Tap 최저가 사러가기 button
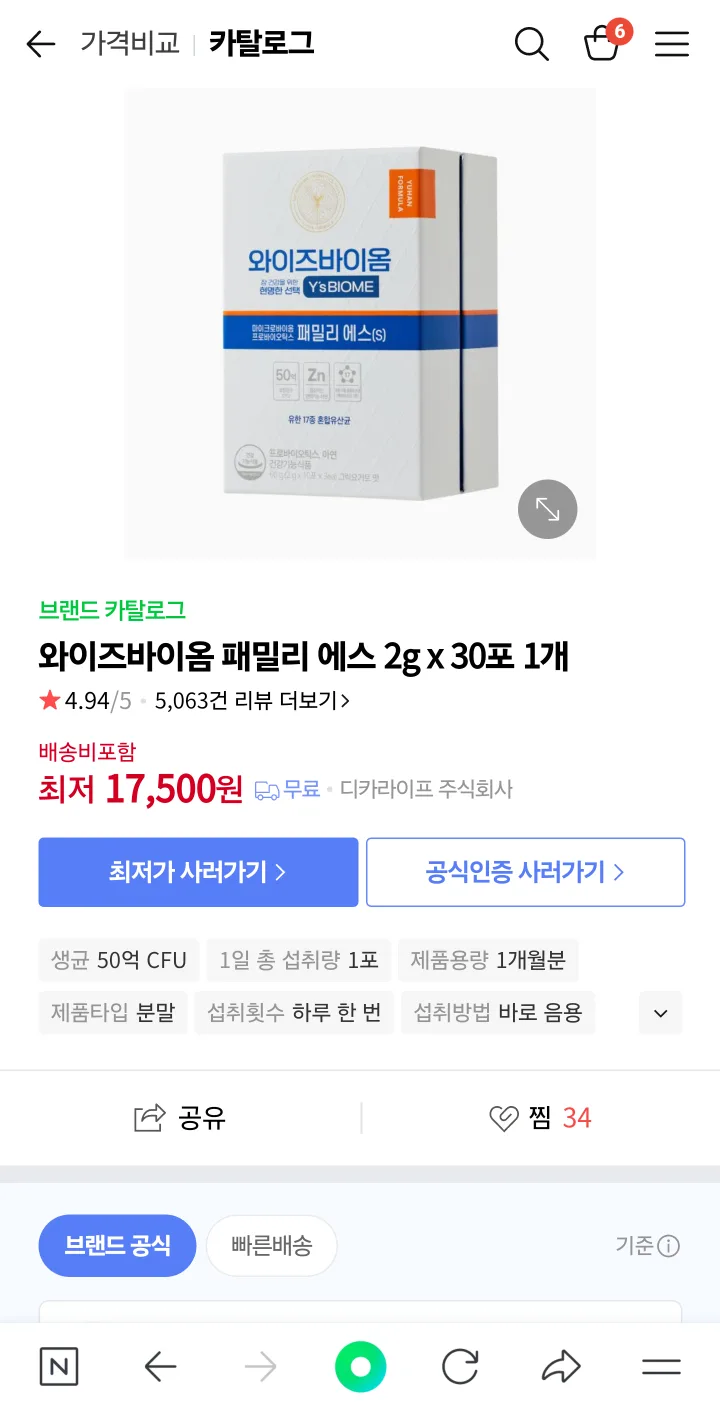The height and width of the screenshot is (1410, 720). (x=198, y=872)
